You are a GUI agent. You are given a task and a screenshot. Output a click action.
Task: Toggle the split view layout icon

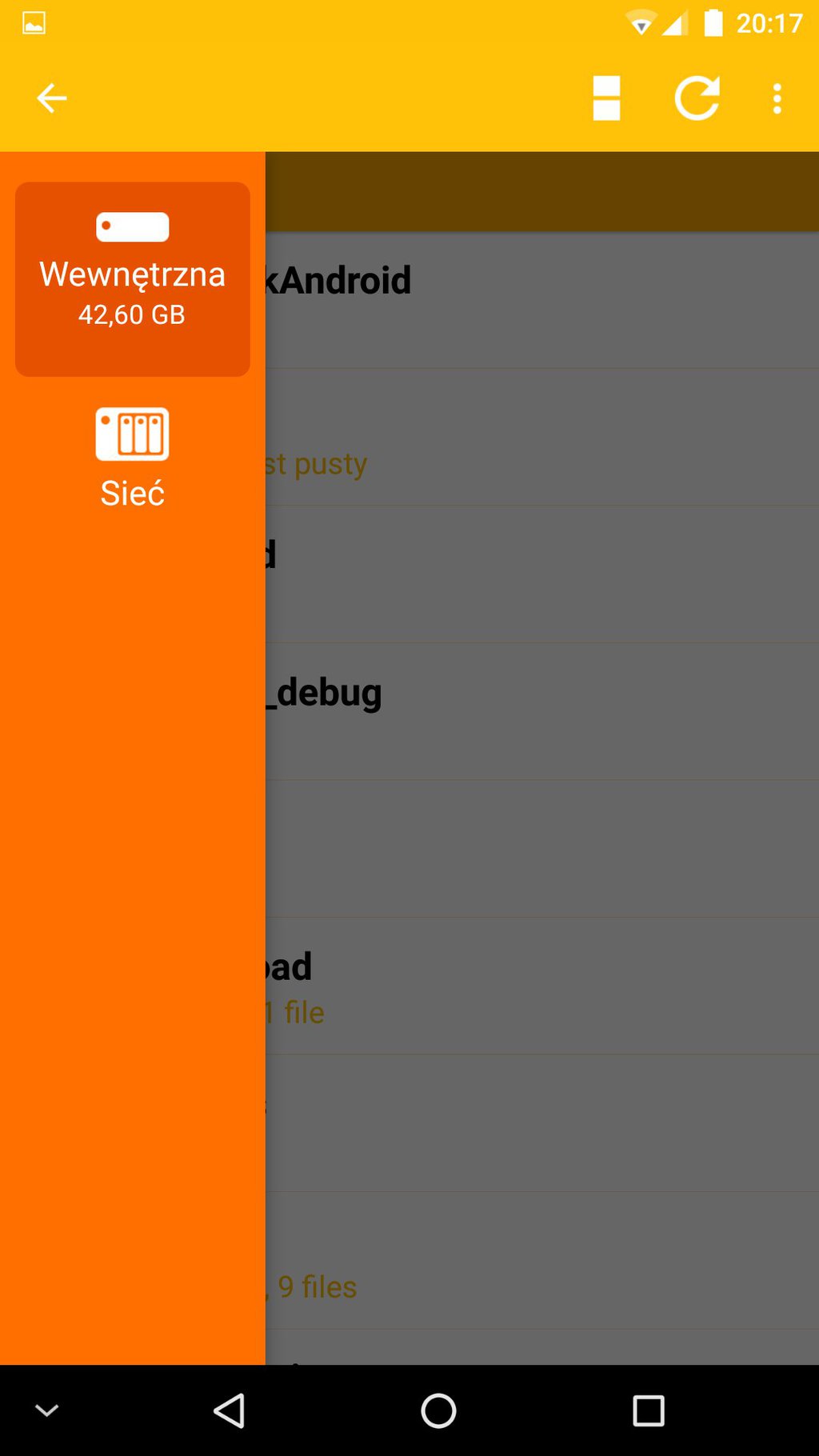[606, 98]
